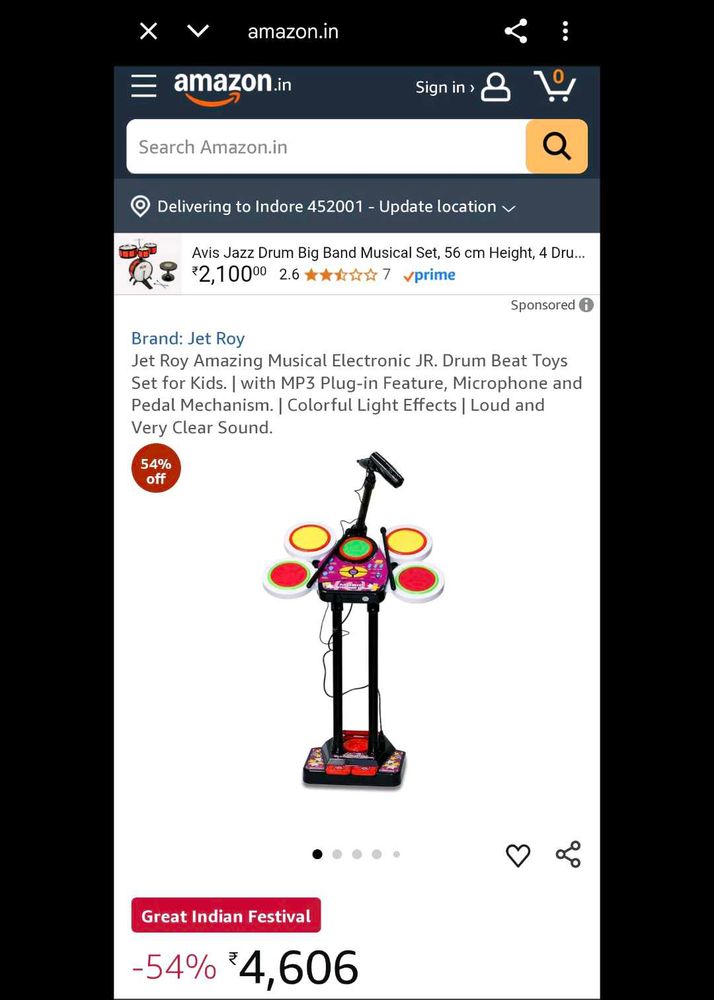
Task: Tap the Search Amazon.in field
Action: pyautogui.click(x=325, y=147)
